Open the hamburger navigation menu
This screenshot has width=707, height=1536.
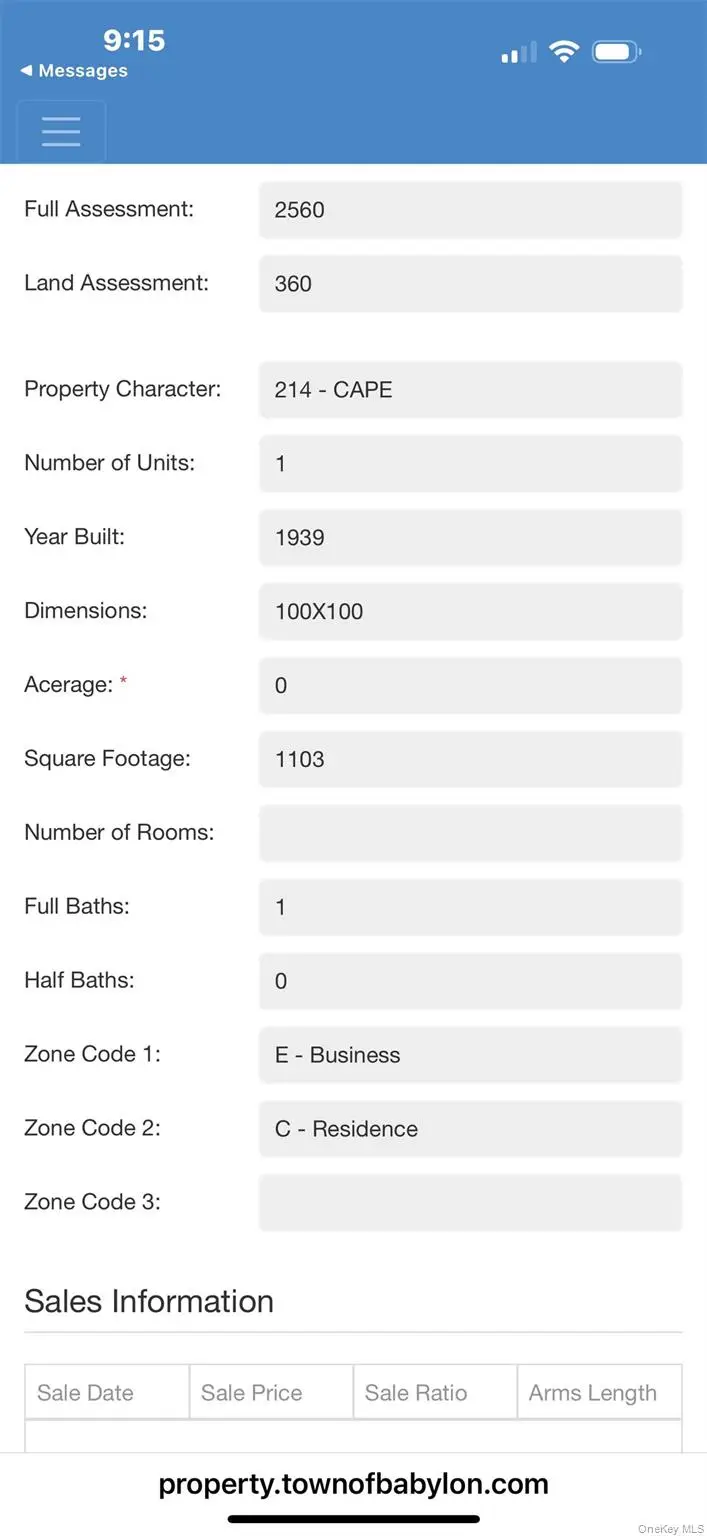click(61, 131)
